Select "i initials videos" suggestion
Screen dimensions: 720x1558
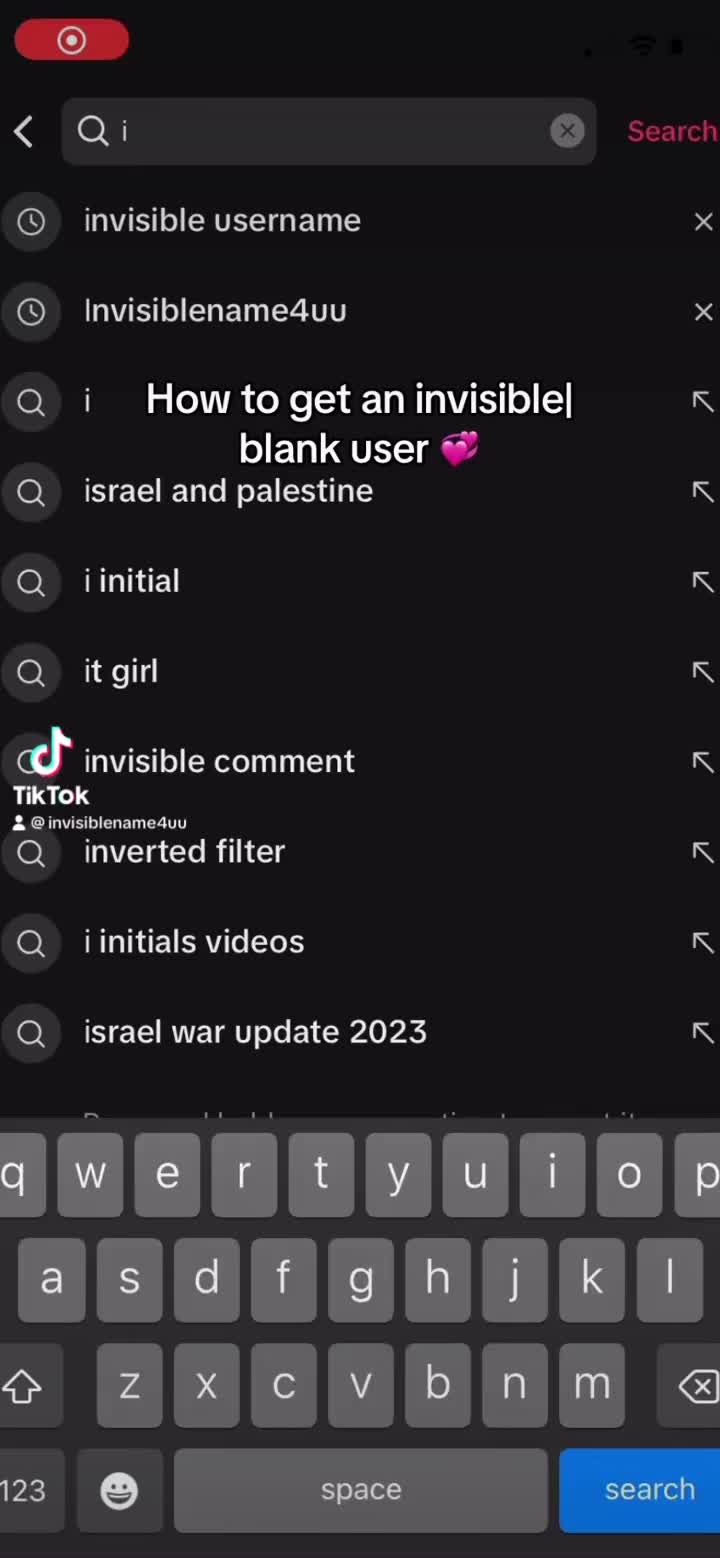194,942
